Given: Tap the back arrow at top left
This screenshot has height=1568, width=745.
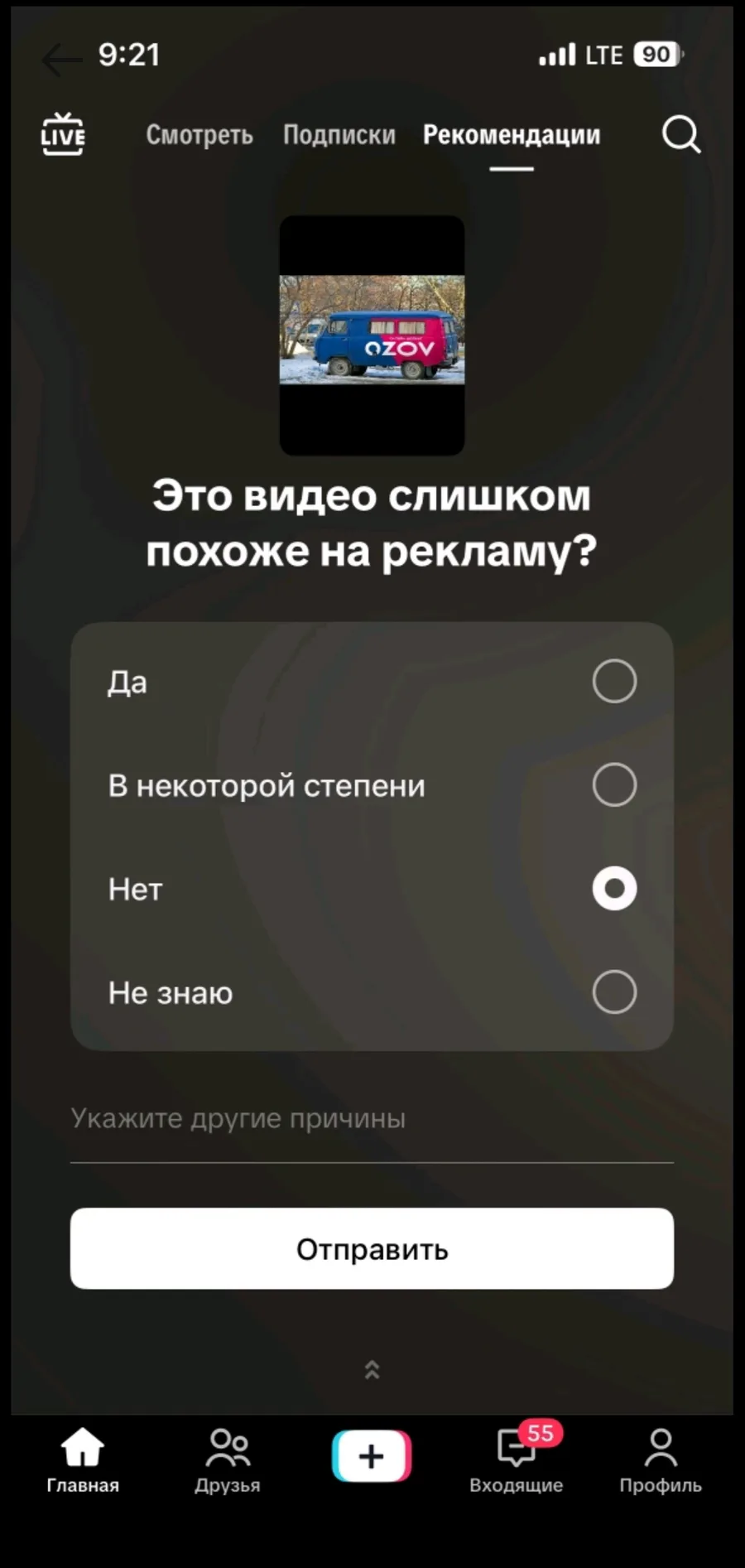Looking at the screenshot, I should pyautogui.click(x=61, y=60).
